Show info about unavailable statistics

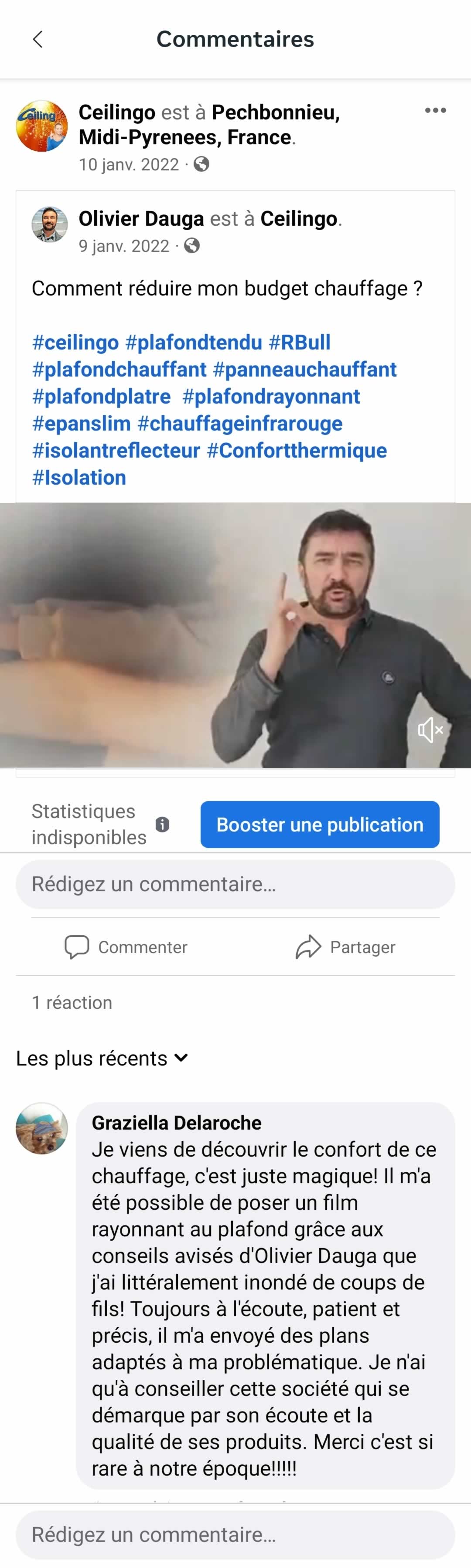[162, 824]
